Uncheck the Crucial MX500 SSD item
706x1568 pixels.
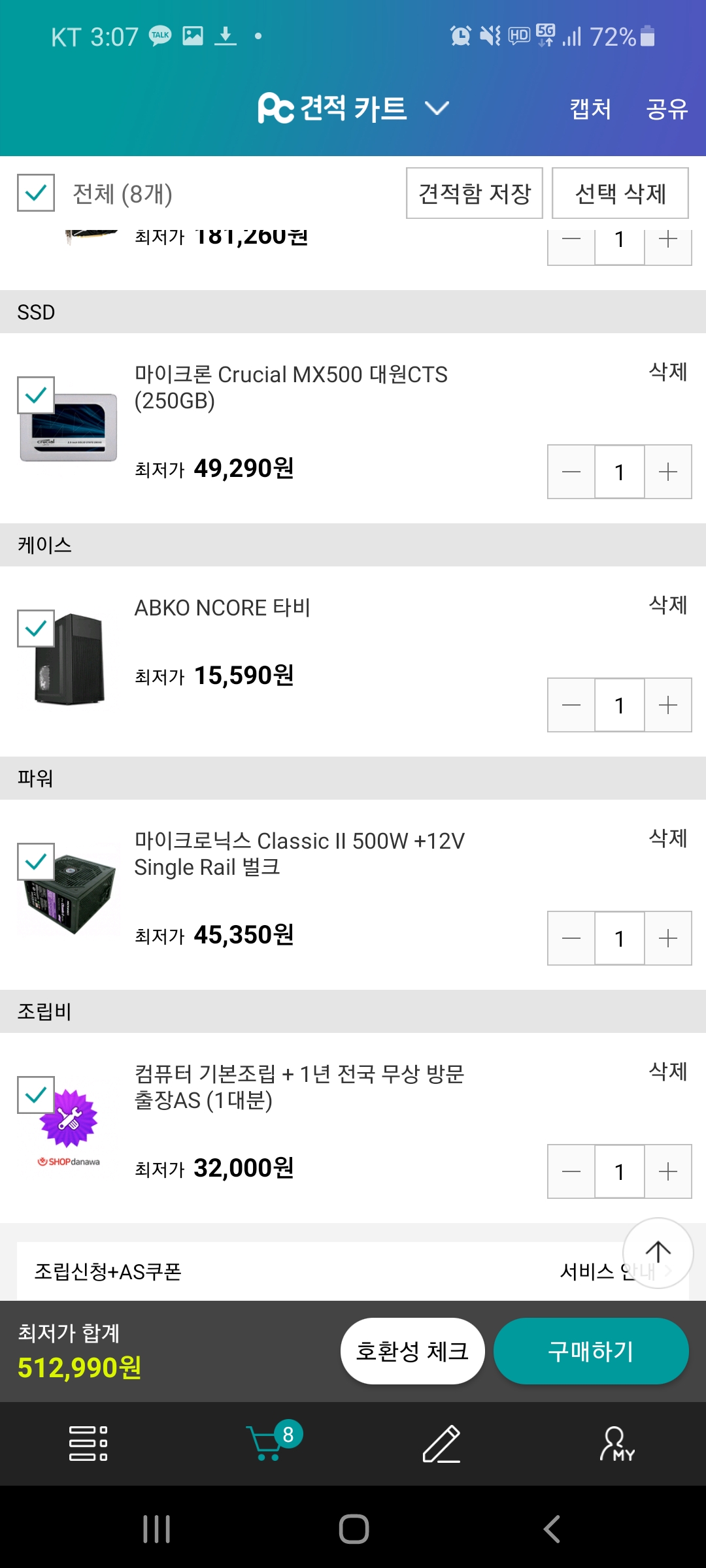click(x=36, y=395)
